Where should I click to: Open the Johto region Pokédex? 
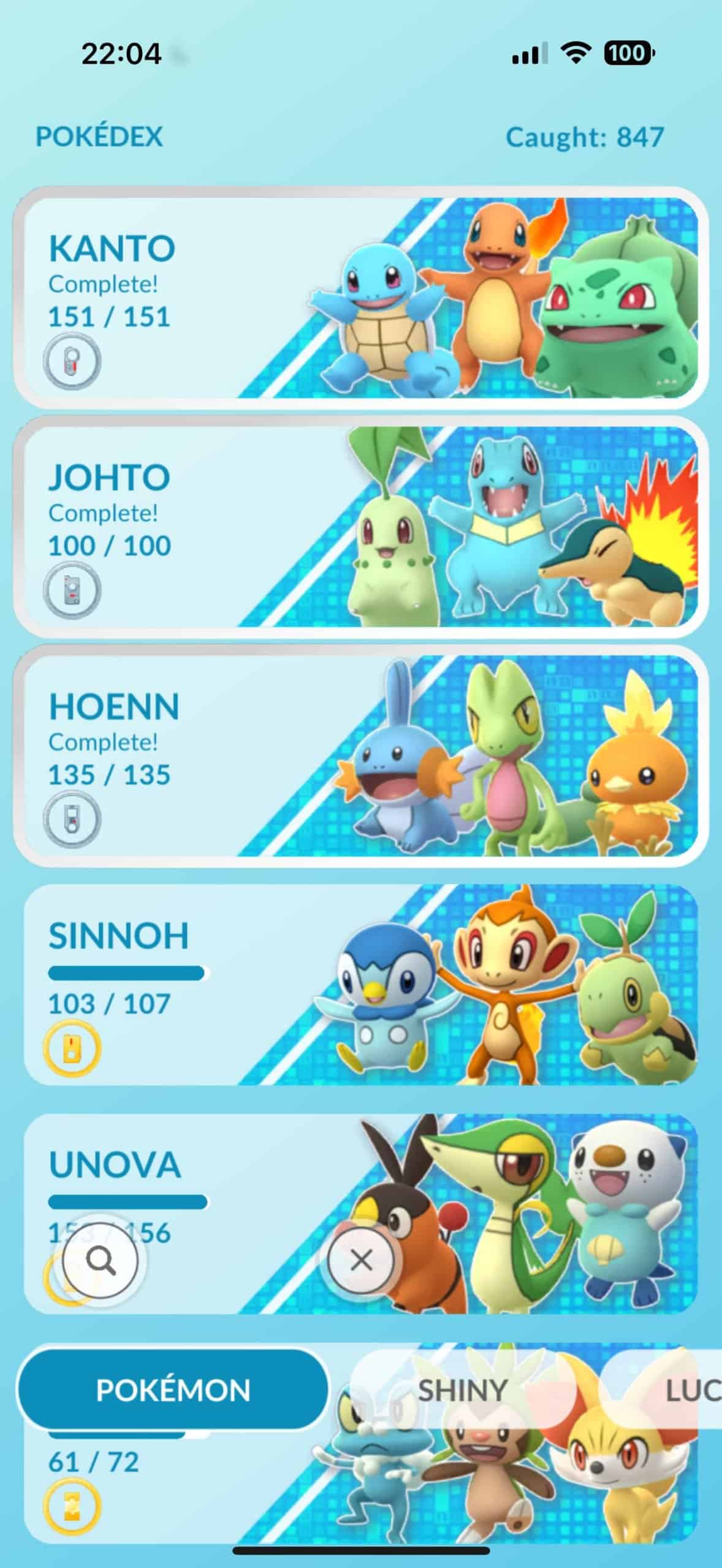pos(360,527)
